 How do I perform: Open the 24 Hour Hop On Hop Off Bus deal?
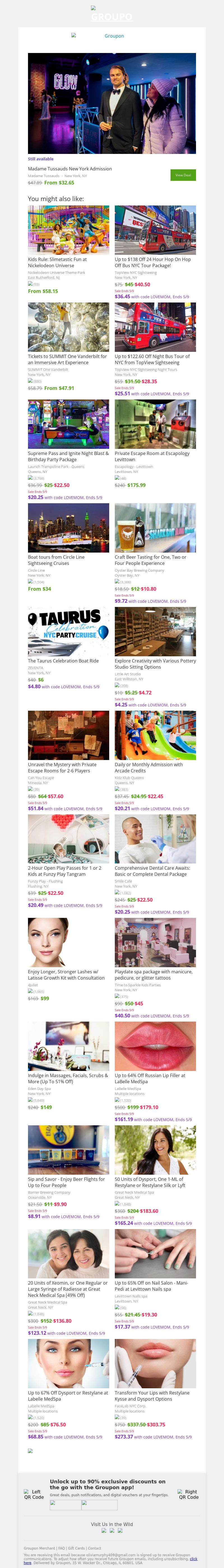155,230
